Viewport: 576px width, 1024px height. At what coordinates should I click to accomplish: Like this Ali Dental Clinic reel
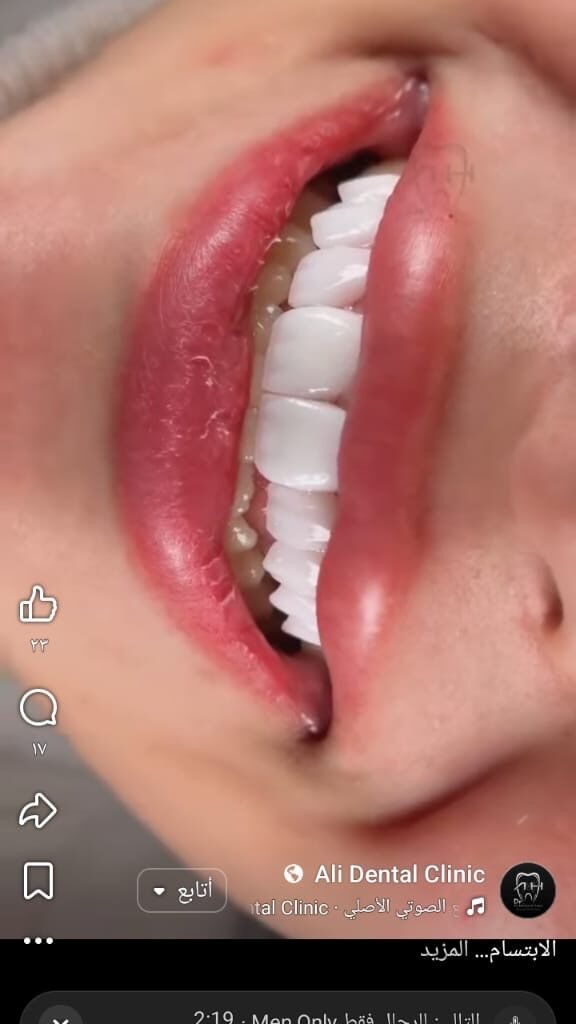coord(39,604)
